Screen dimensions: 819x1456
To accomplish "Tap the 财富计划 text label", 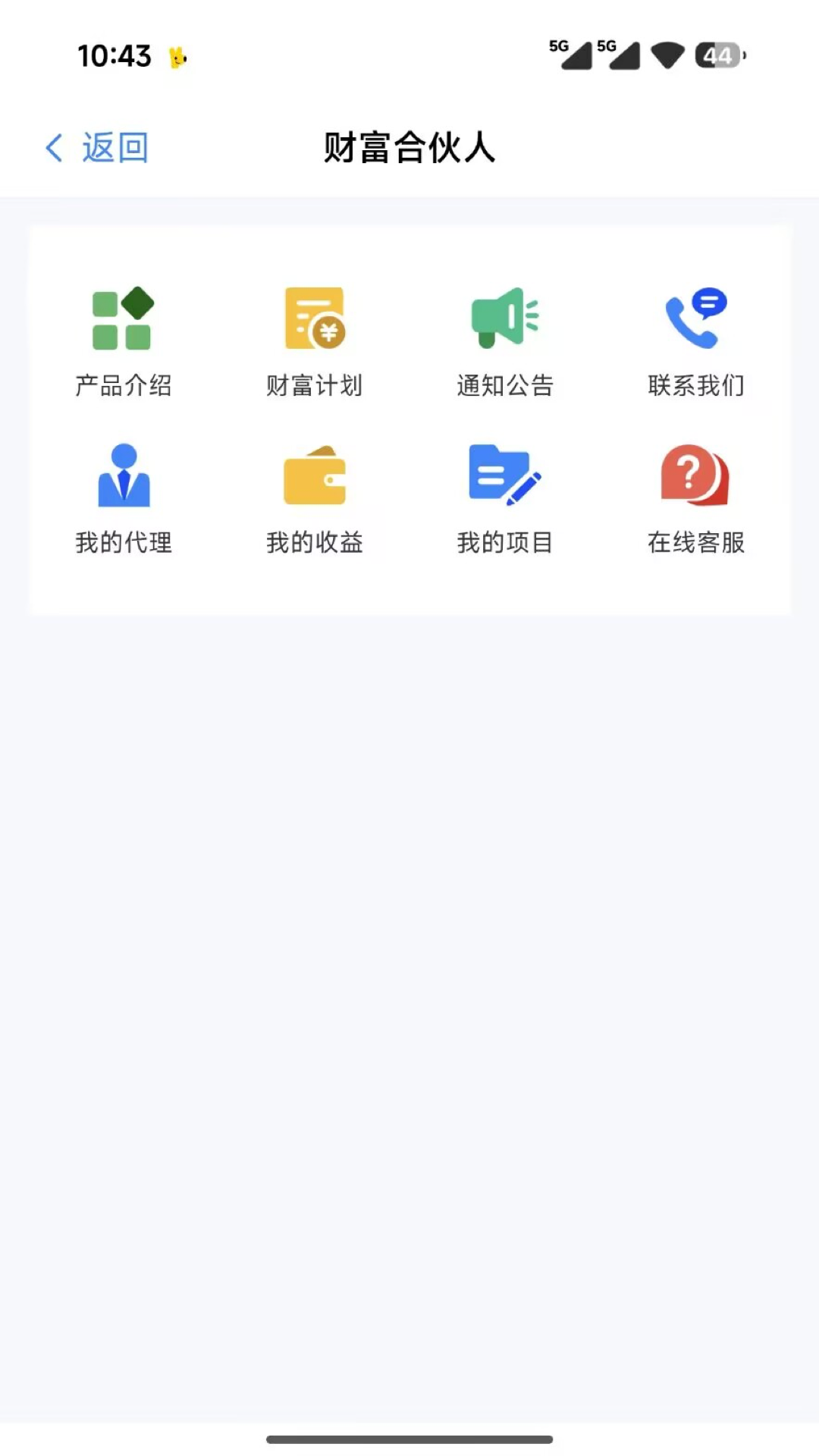I will coord(315,385).
